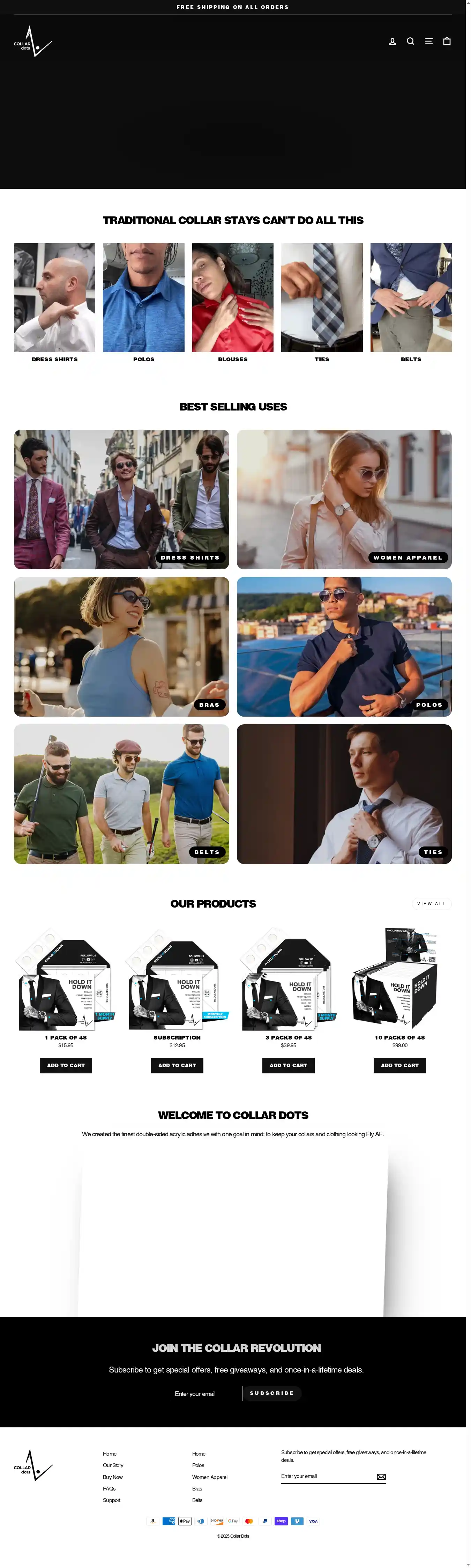Image resolution: width=471 pixels, height=1568 pixels.
Task: Submit footer email with envelope icon
Action: [x=382, y=1477]
